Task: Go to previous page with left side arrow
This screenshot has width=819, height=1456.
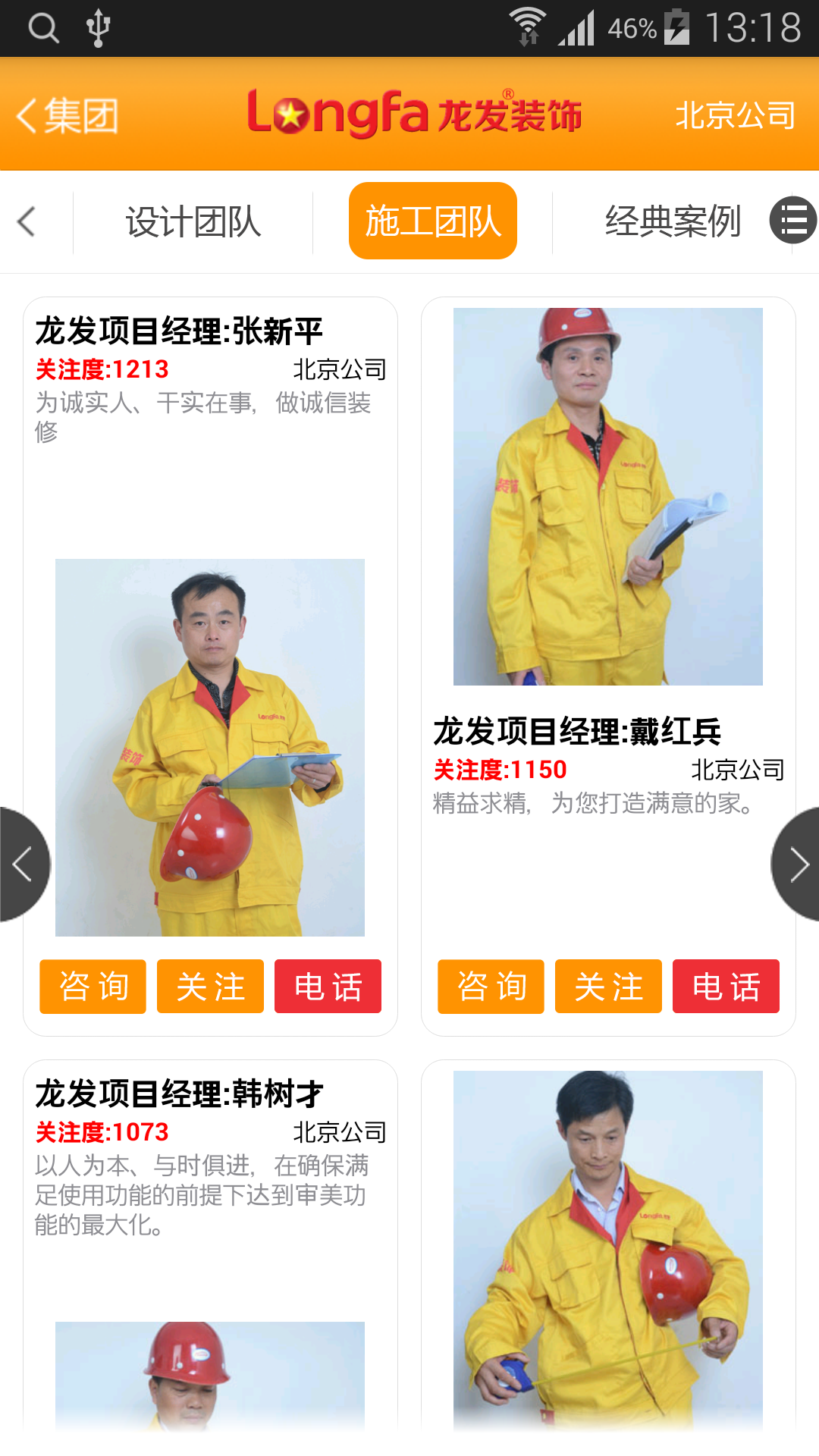Action: point(24,864)
